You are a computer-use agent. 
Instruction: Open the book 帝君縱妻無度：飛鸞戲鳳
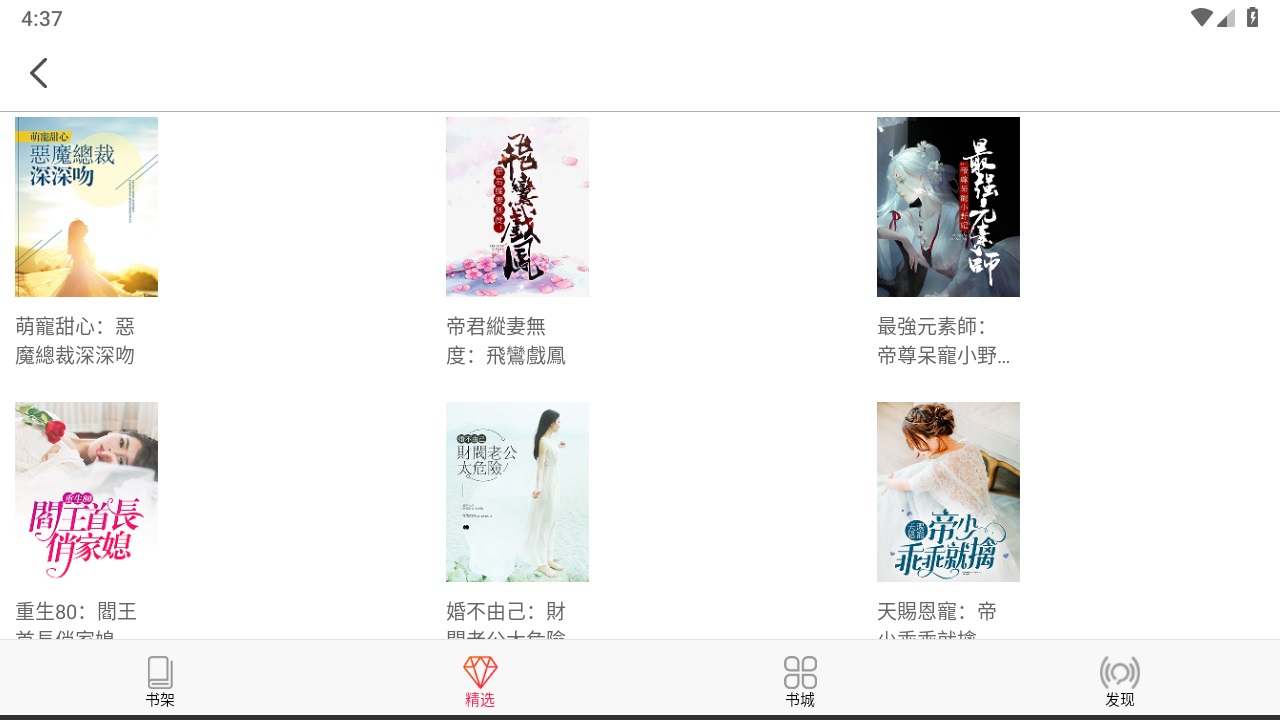[517, 207]
